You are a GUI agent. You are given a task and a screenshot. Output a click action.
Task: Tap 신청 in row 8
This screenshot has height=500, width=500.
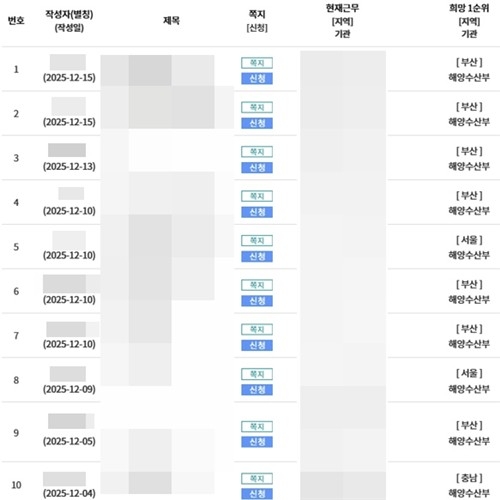pos(257,389)
